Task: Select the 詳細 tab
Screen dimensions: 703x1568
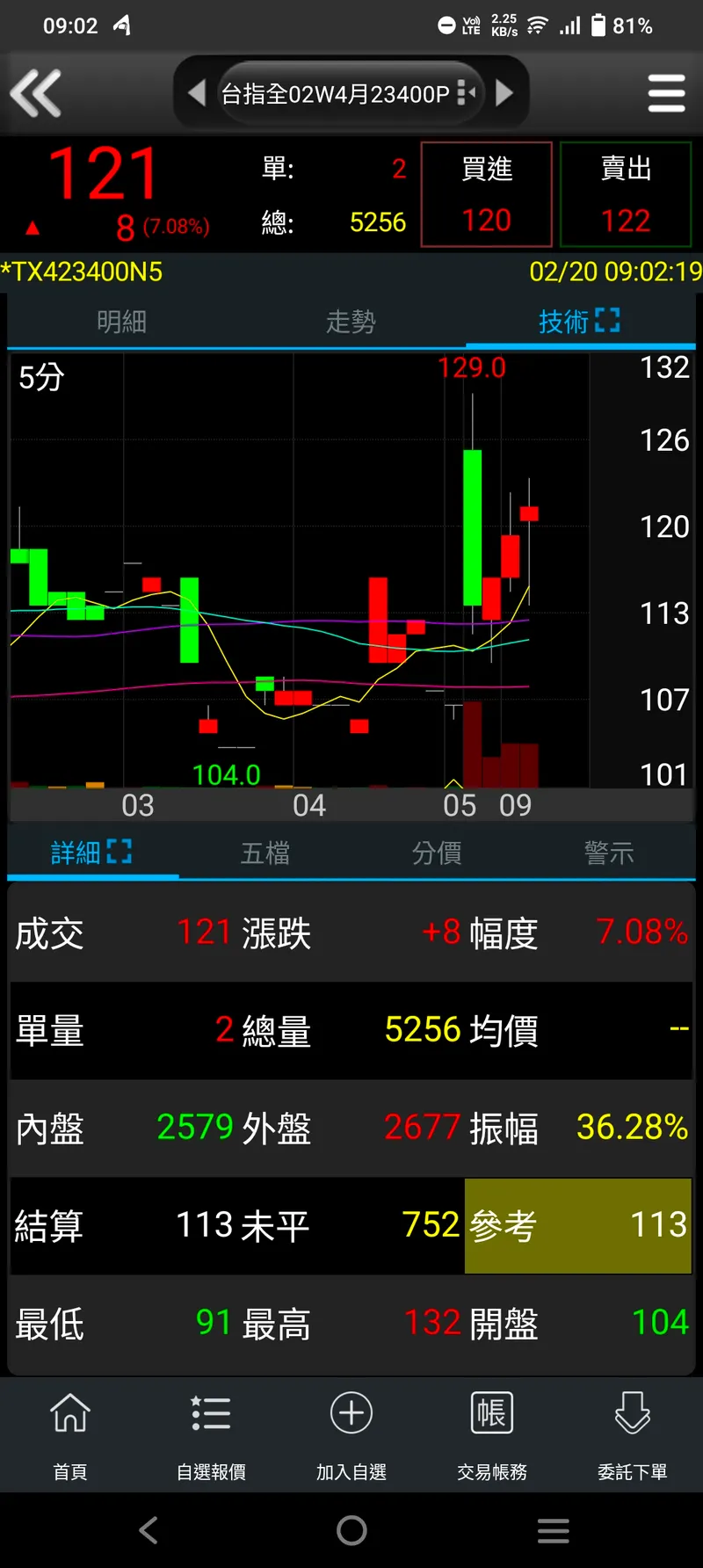Action: (x=91, y=853)
